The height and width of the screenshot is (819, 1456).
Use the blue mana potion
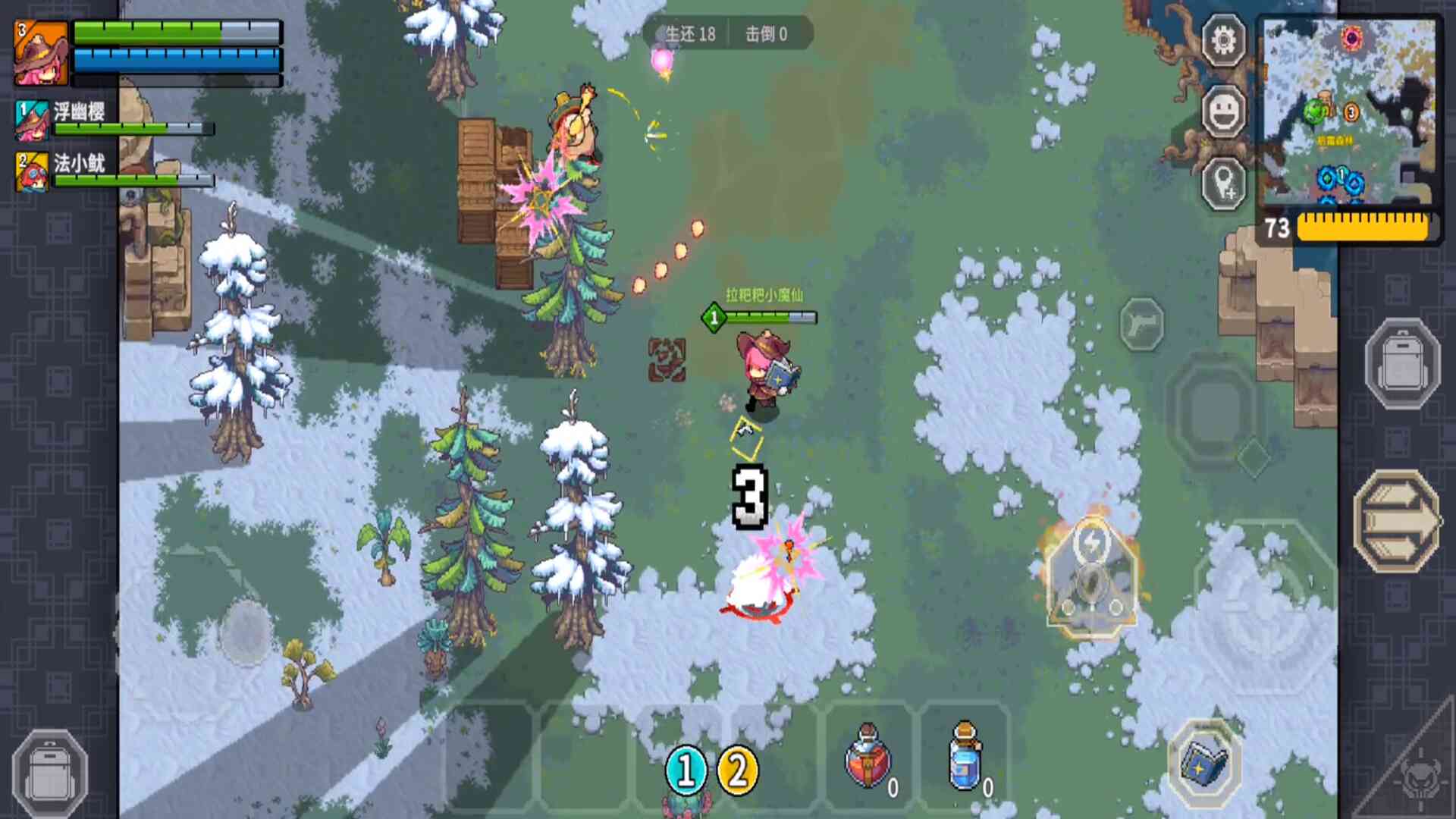pos(965,758)
